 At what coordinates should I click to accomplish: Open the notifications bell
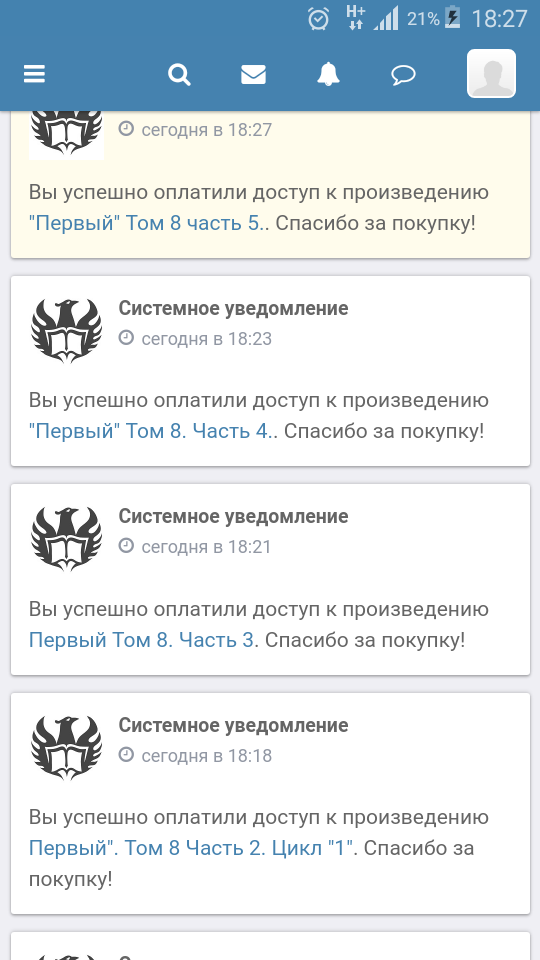coord(328,74)
